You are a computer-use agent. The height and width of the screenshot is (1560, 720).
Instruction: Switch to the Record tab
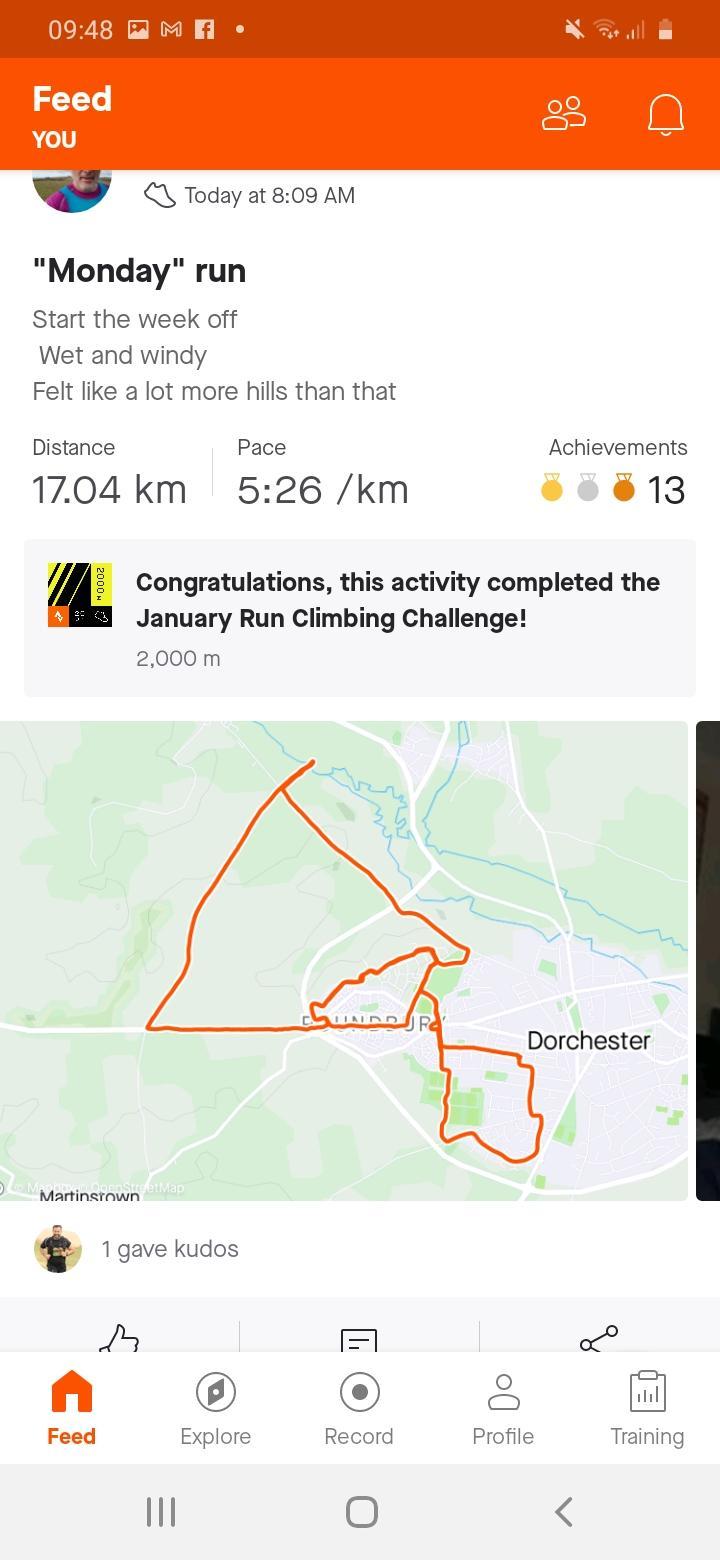click(x=359, y=1409)
